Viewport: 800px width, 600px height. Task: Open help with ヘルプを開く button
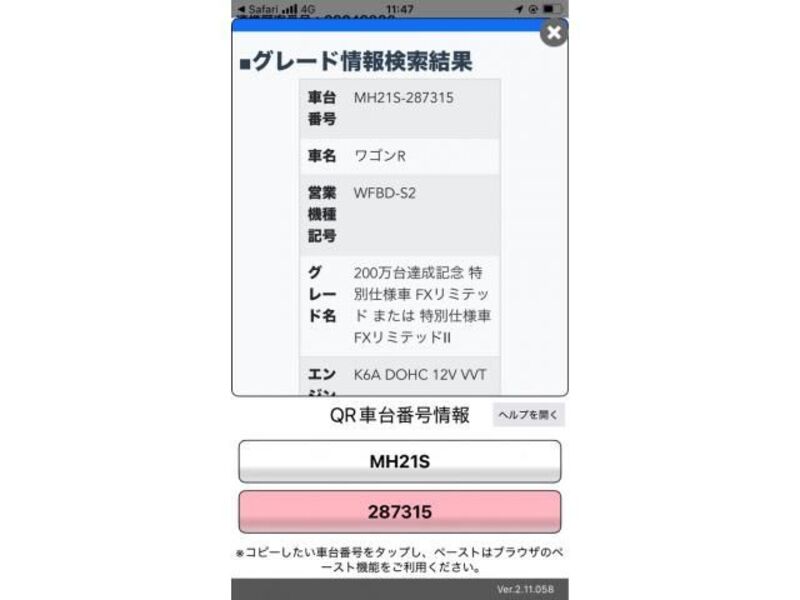click(x=528, y=414)
